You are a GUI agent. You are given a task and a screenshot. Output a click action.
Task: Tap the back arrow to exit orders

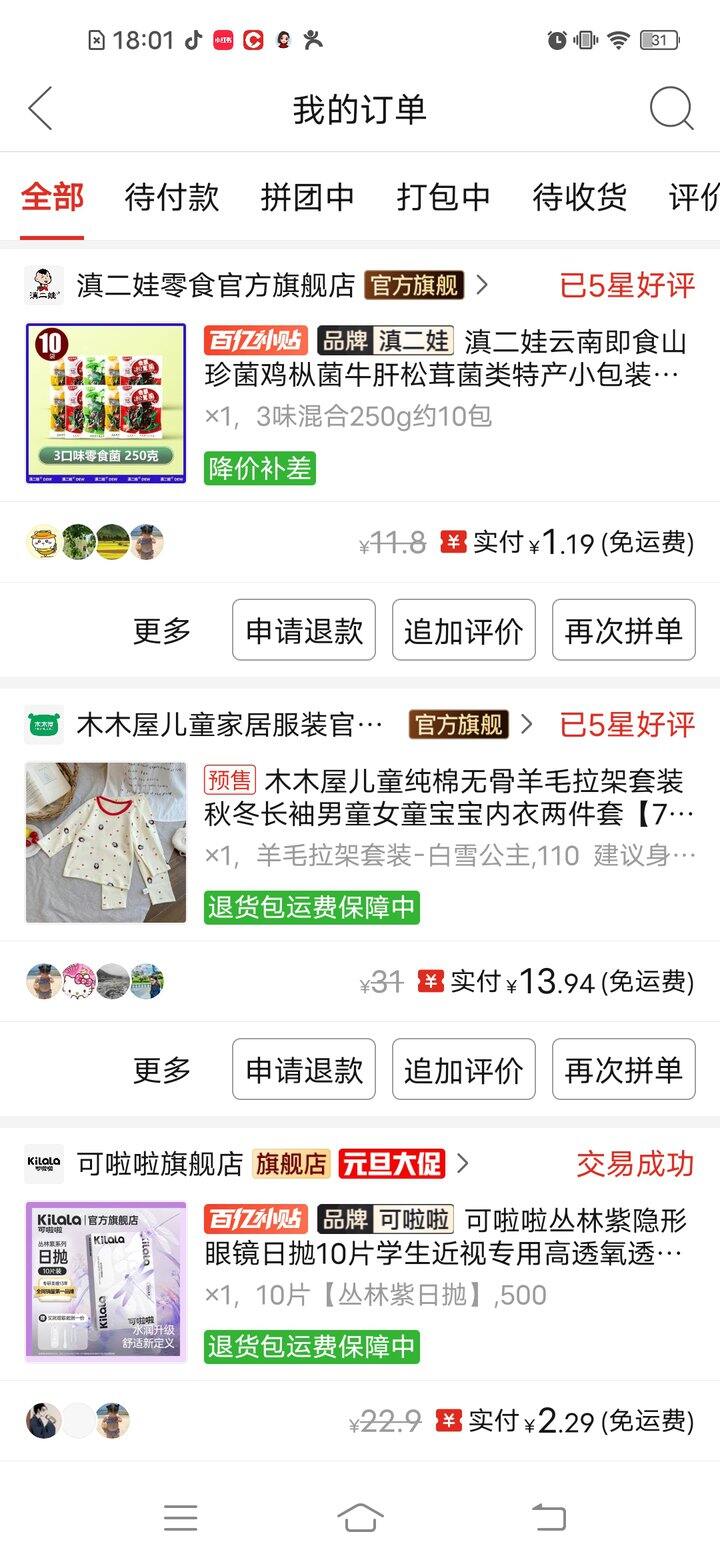40,109
